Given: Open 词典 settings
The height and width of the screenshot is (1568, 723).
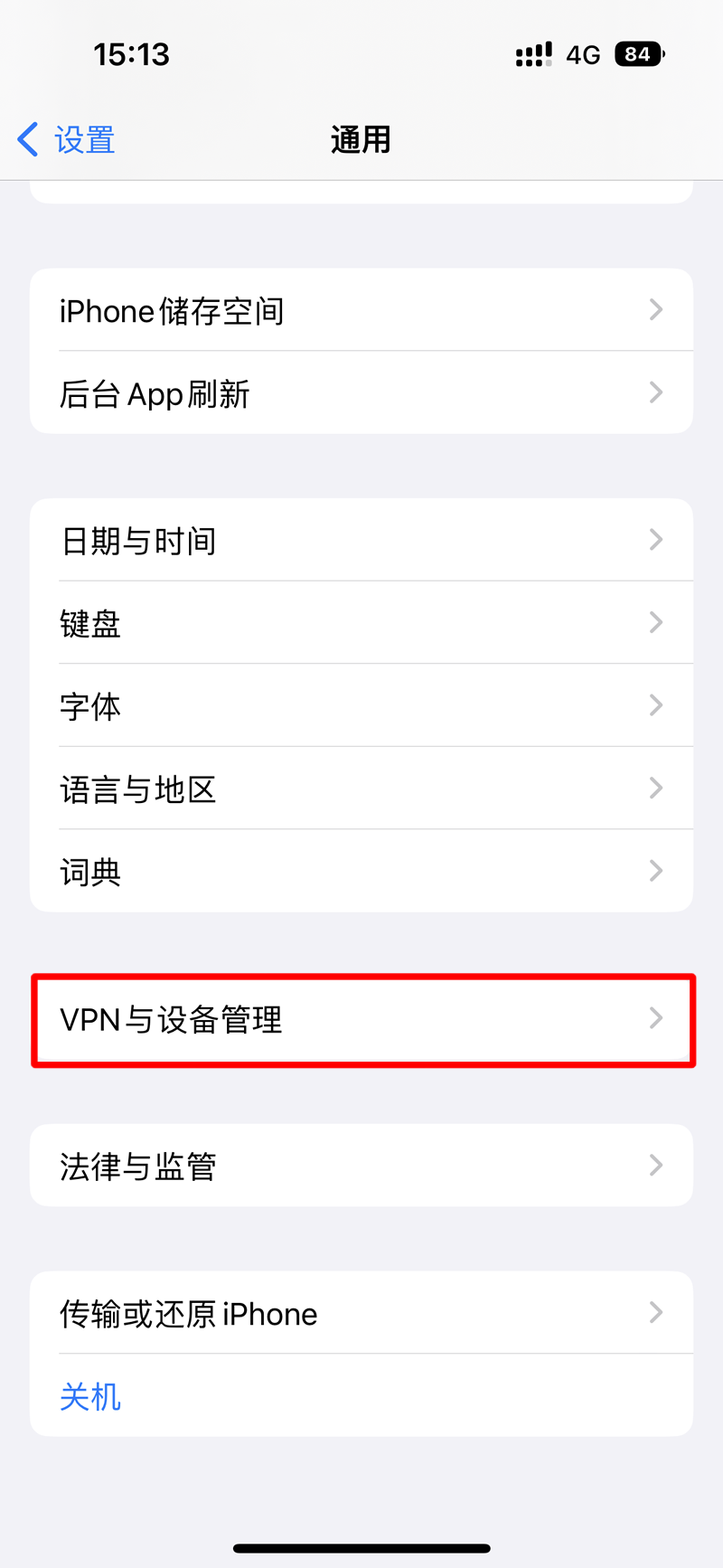Looking at the screenshot, I should [361, 872].
